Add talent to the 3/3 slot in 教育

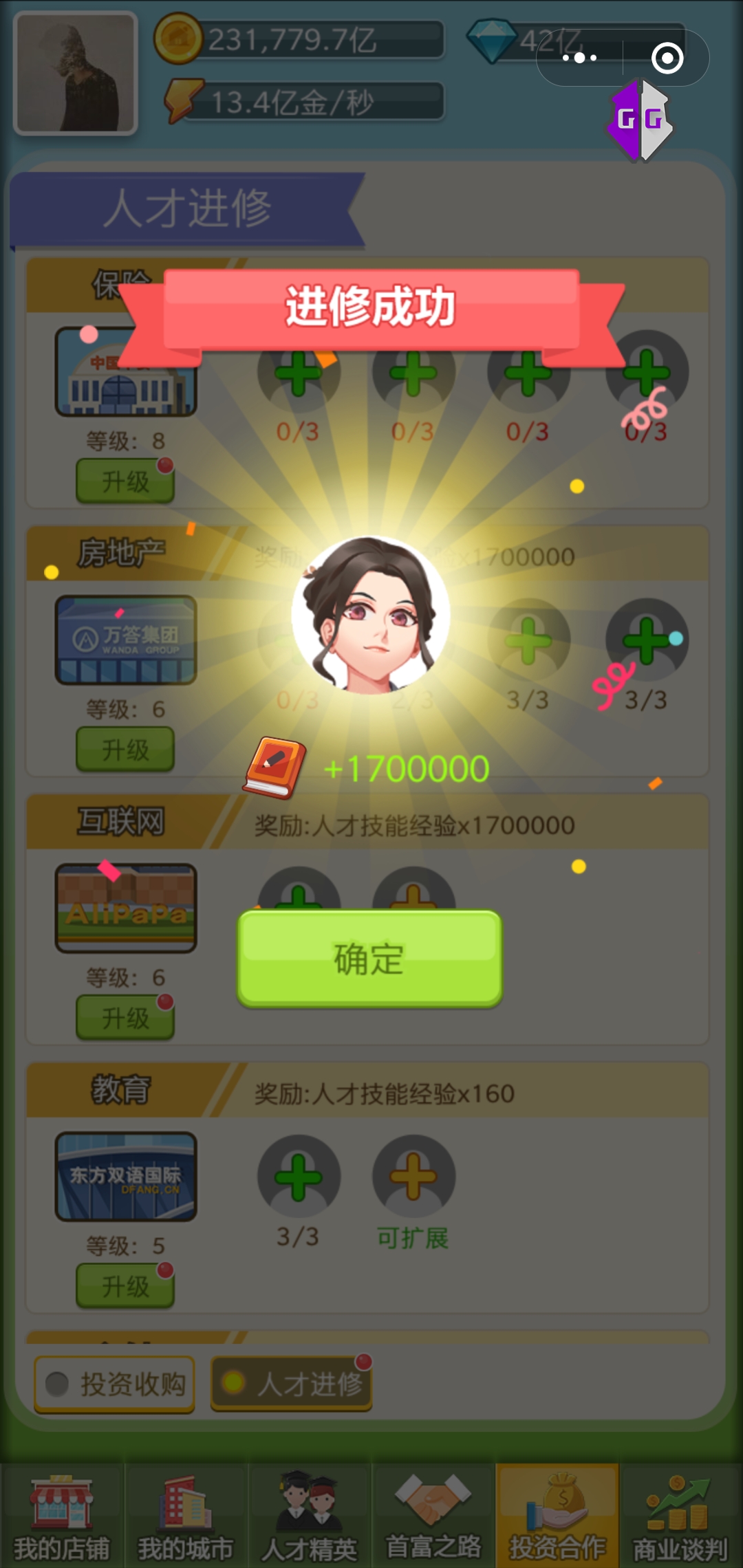[x=299, y=1177]
